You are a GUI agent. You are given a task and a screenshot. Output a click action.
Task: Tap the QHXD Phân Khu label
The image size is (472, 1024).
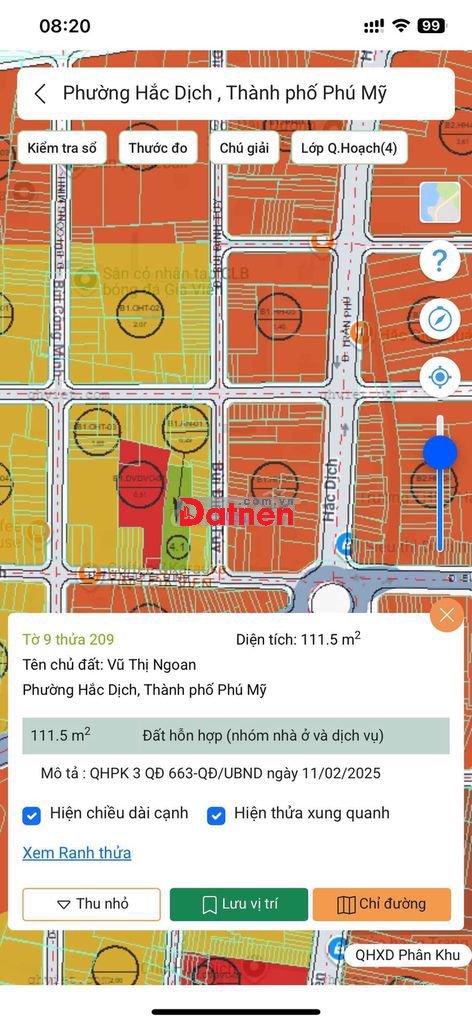pos(407,955)
